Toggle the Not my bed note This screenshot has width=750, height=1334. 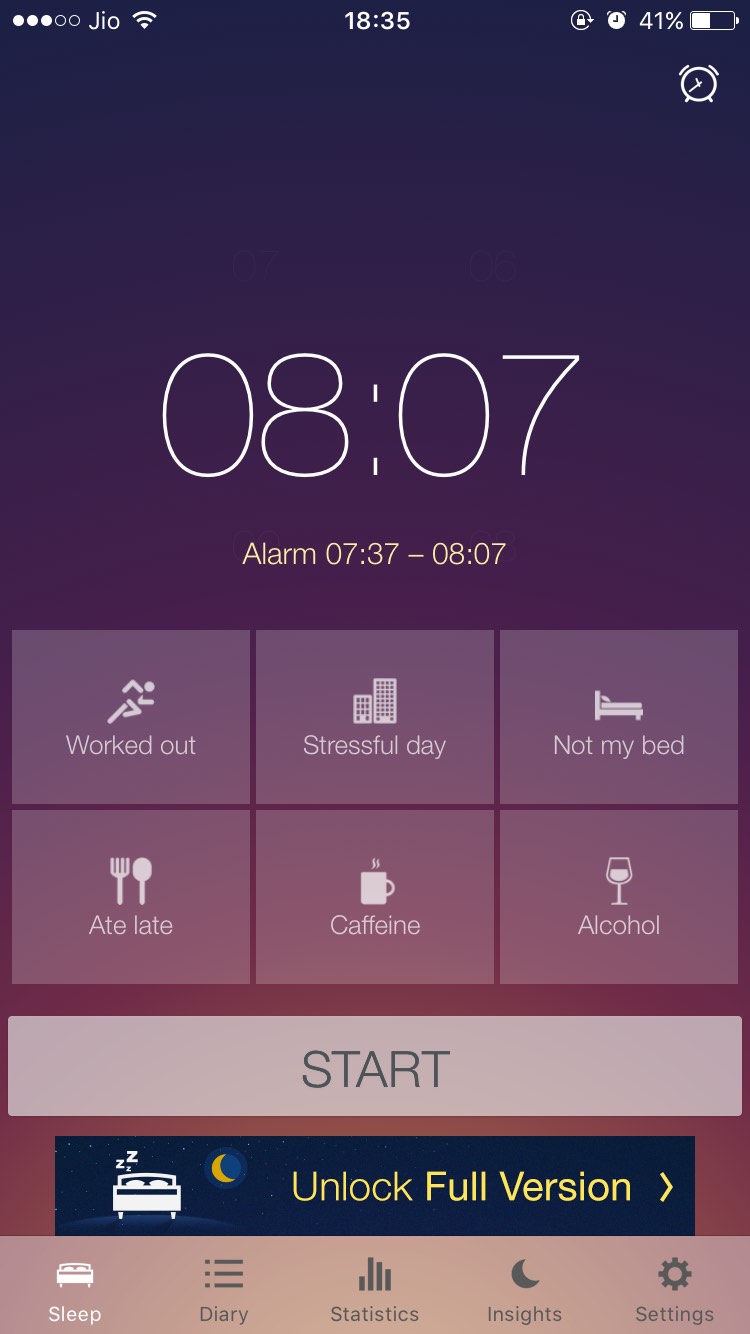619,717
